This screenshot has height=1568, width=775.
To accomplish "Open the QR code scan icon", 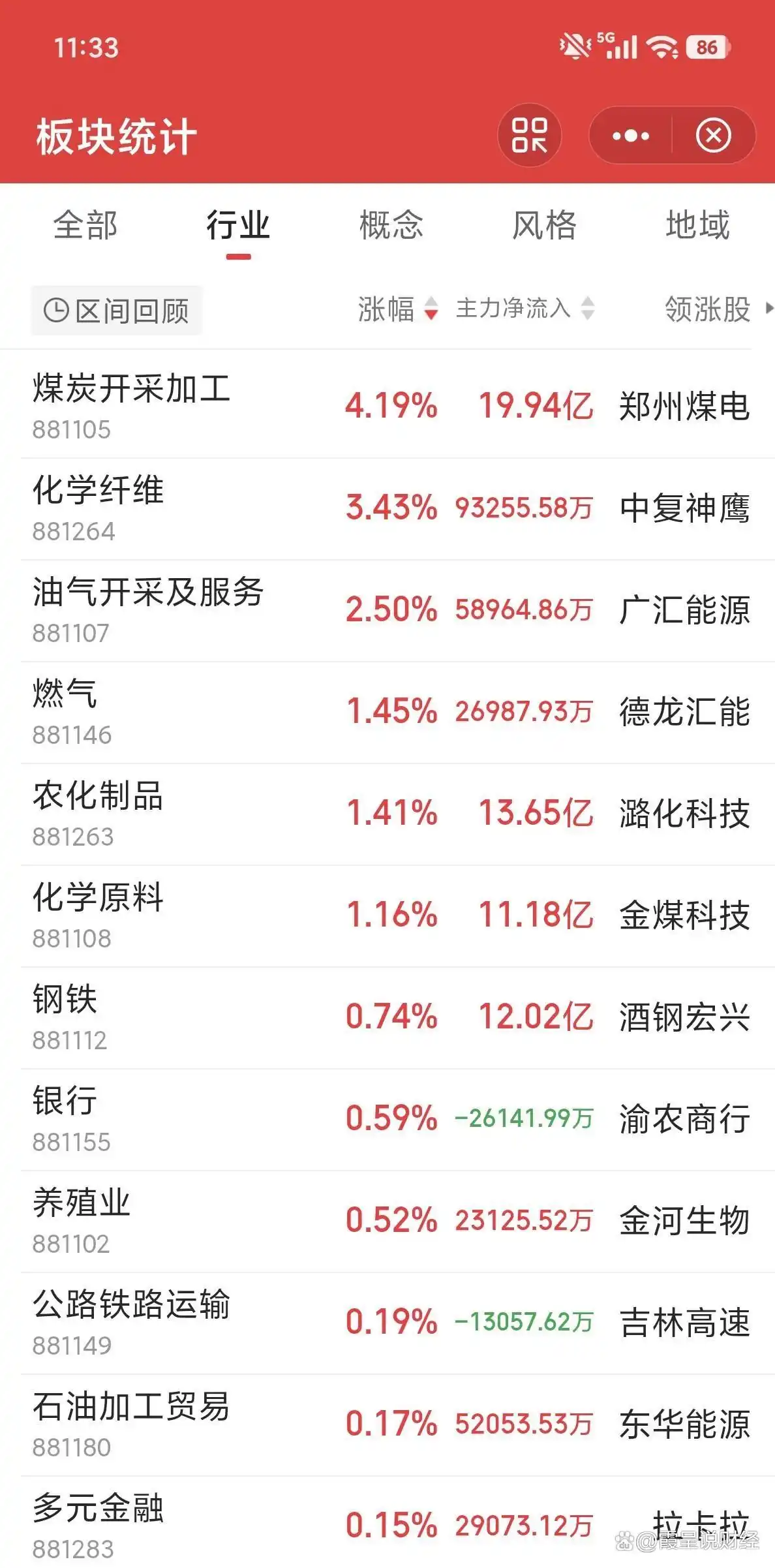I will [530, 136].
